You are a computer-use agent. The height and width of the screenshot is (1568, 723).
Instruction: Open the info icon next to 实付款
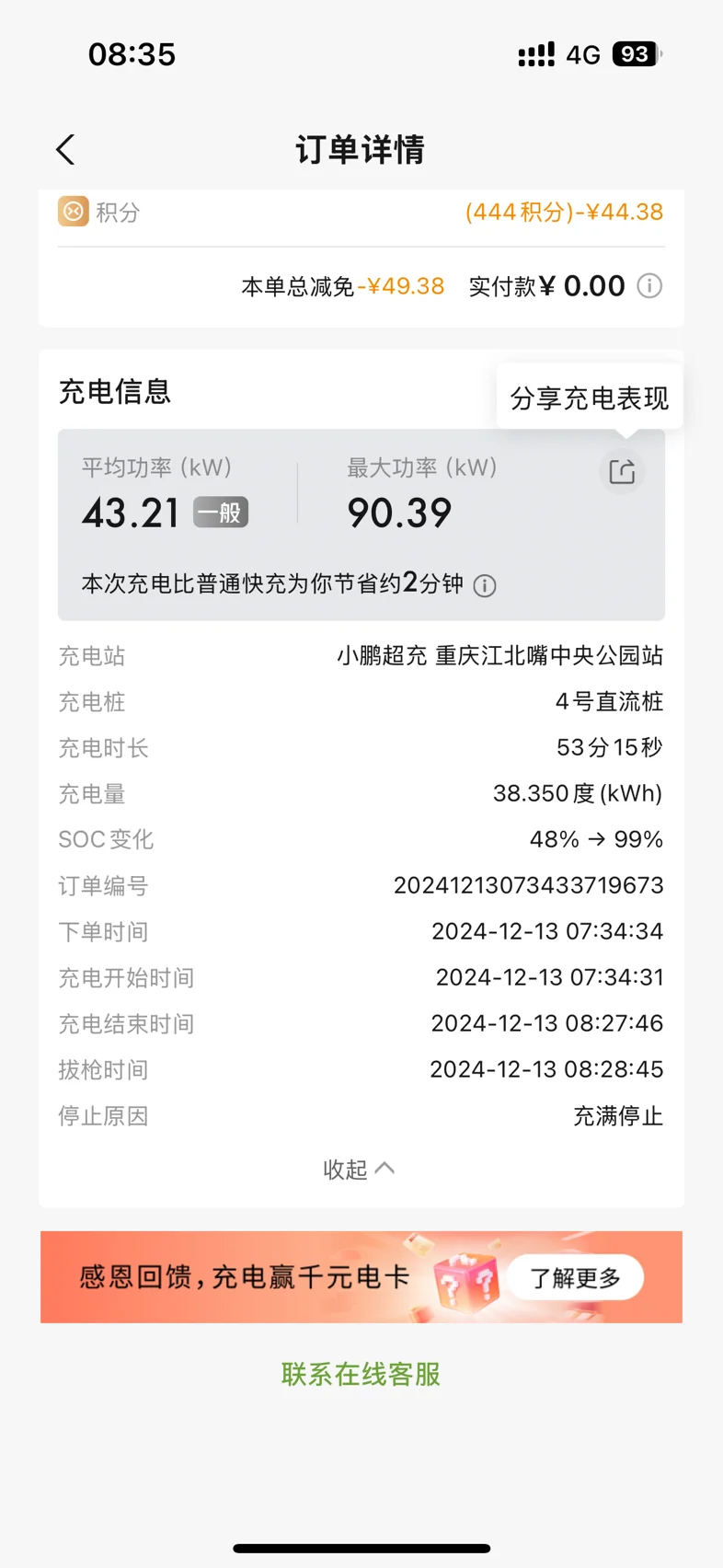(x=649, y=286)
